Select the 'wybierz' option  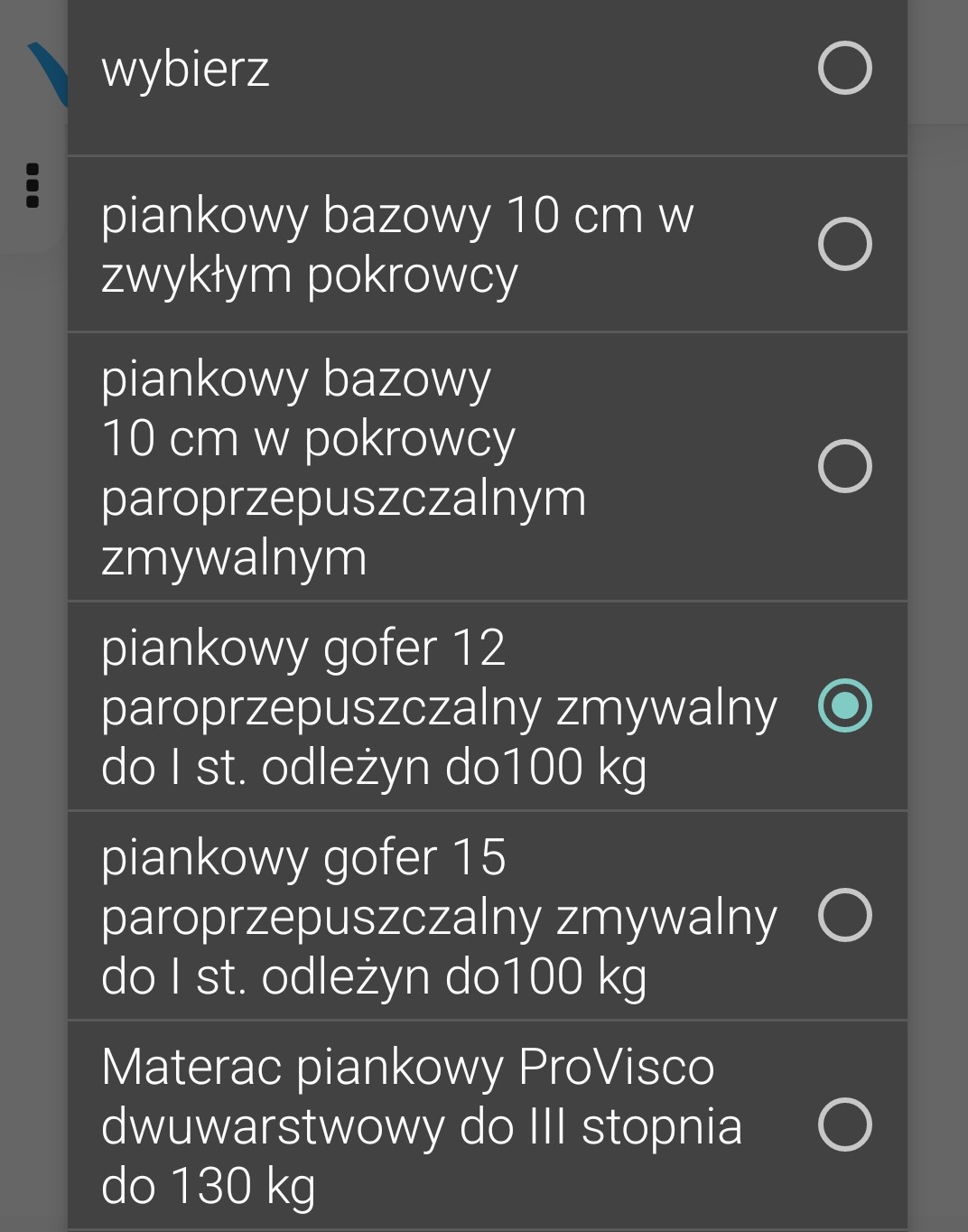[844, 69]
